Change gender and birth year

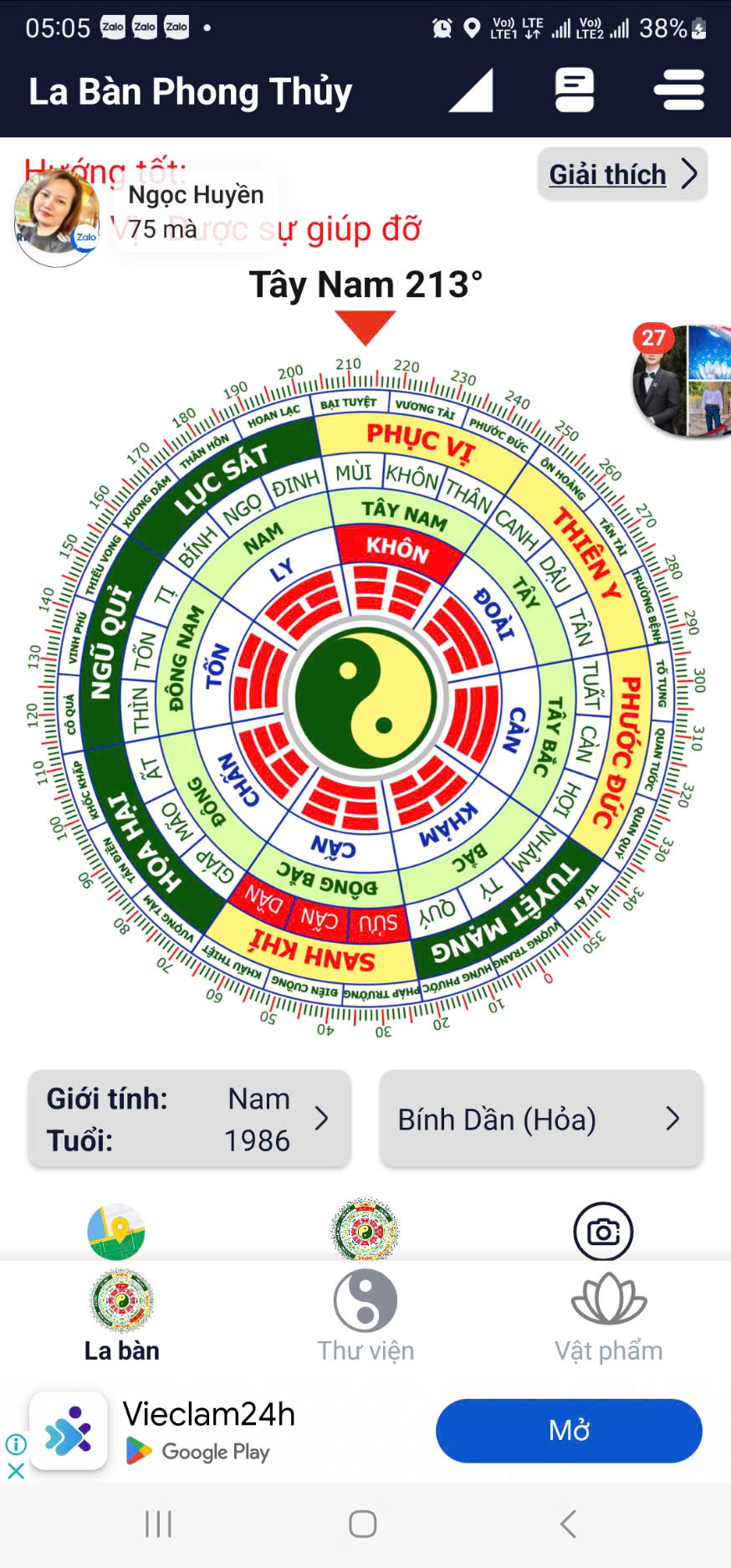(x=189, y=1119)
